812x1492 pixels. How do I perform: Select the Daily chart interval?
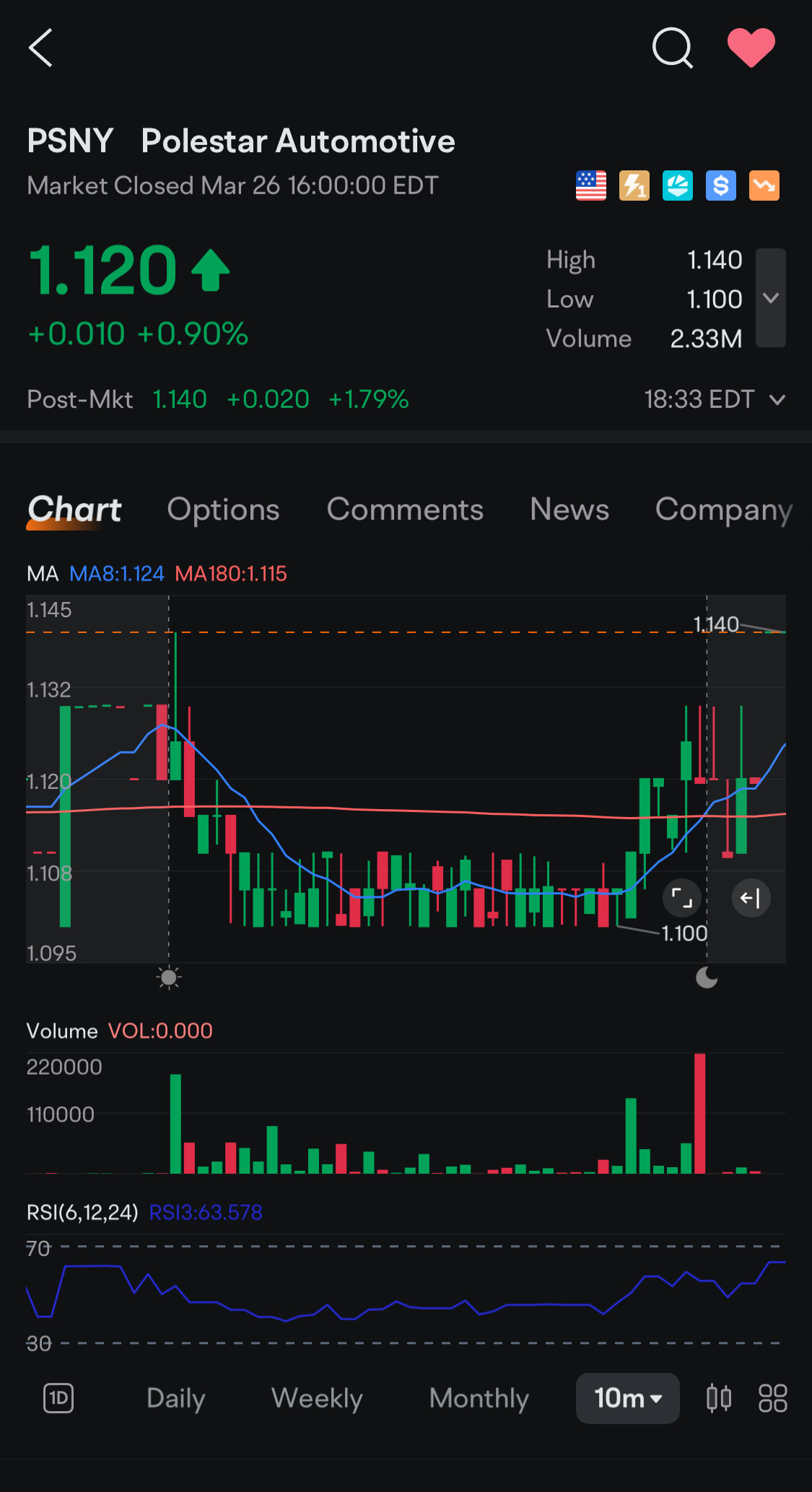(x=176, y=1398)
